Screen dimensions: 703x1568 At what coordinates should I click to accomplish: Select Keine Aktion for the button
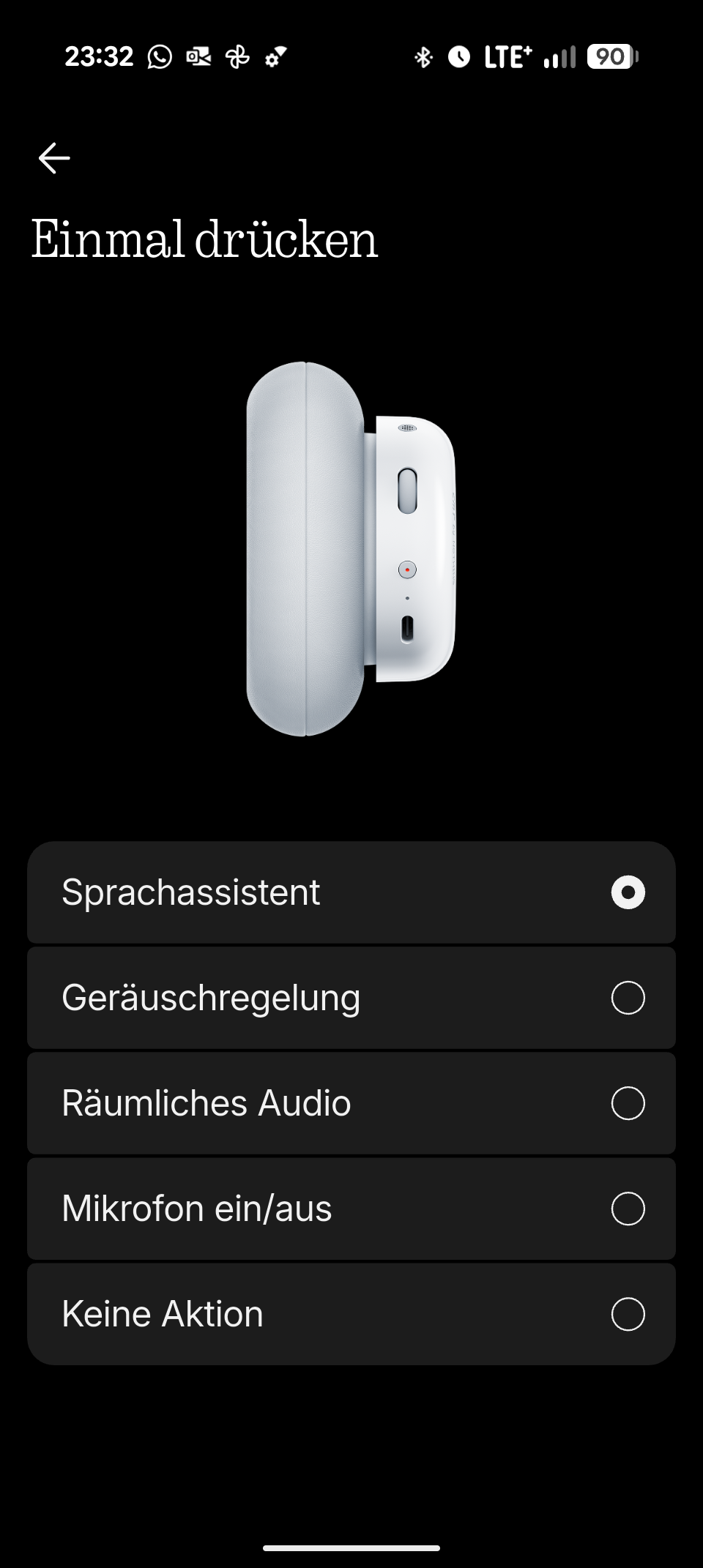351,1314
